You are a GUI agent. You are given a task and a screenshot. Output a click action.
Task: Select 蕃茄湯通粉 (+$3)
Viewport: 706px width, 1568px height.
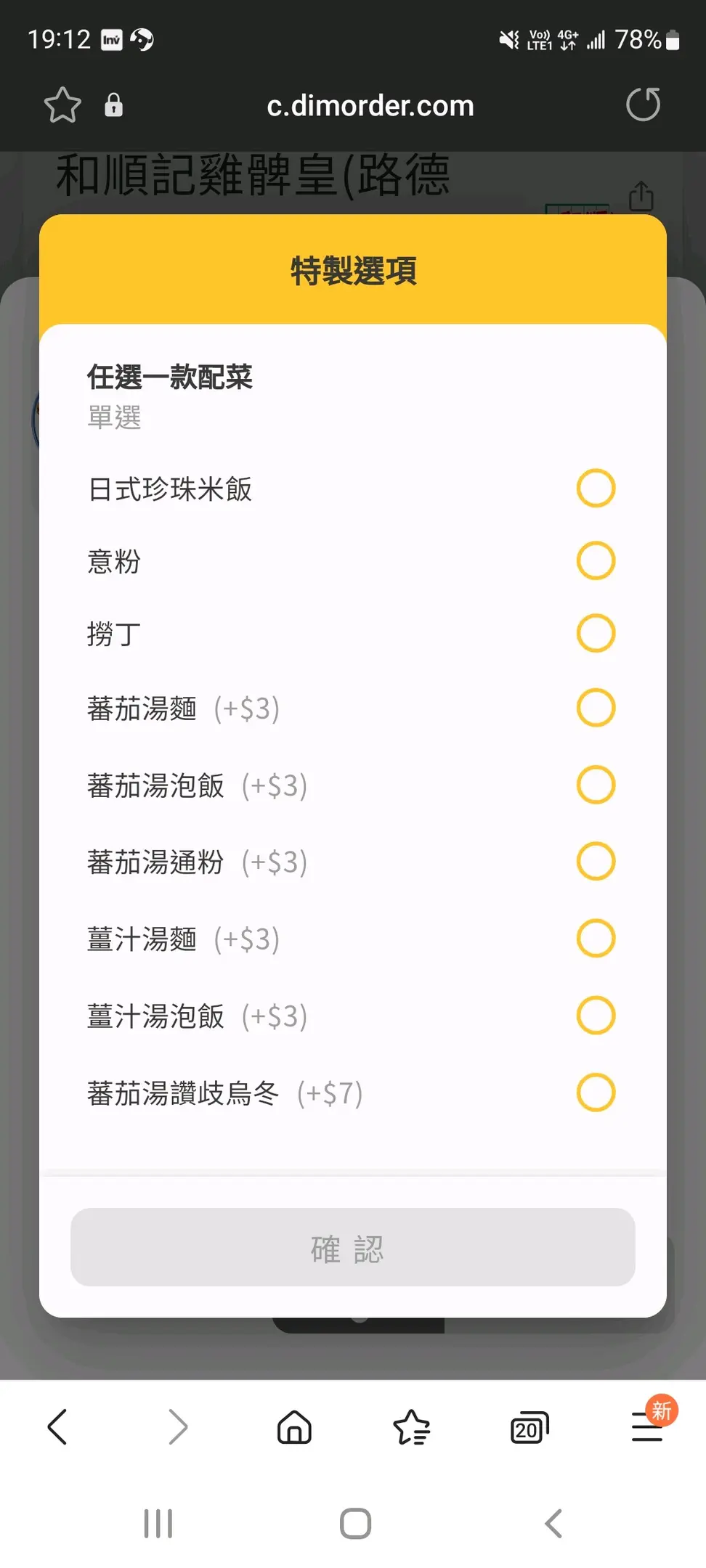[596, 862]
